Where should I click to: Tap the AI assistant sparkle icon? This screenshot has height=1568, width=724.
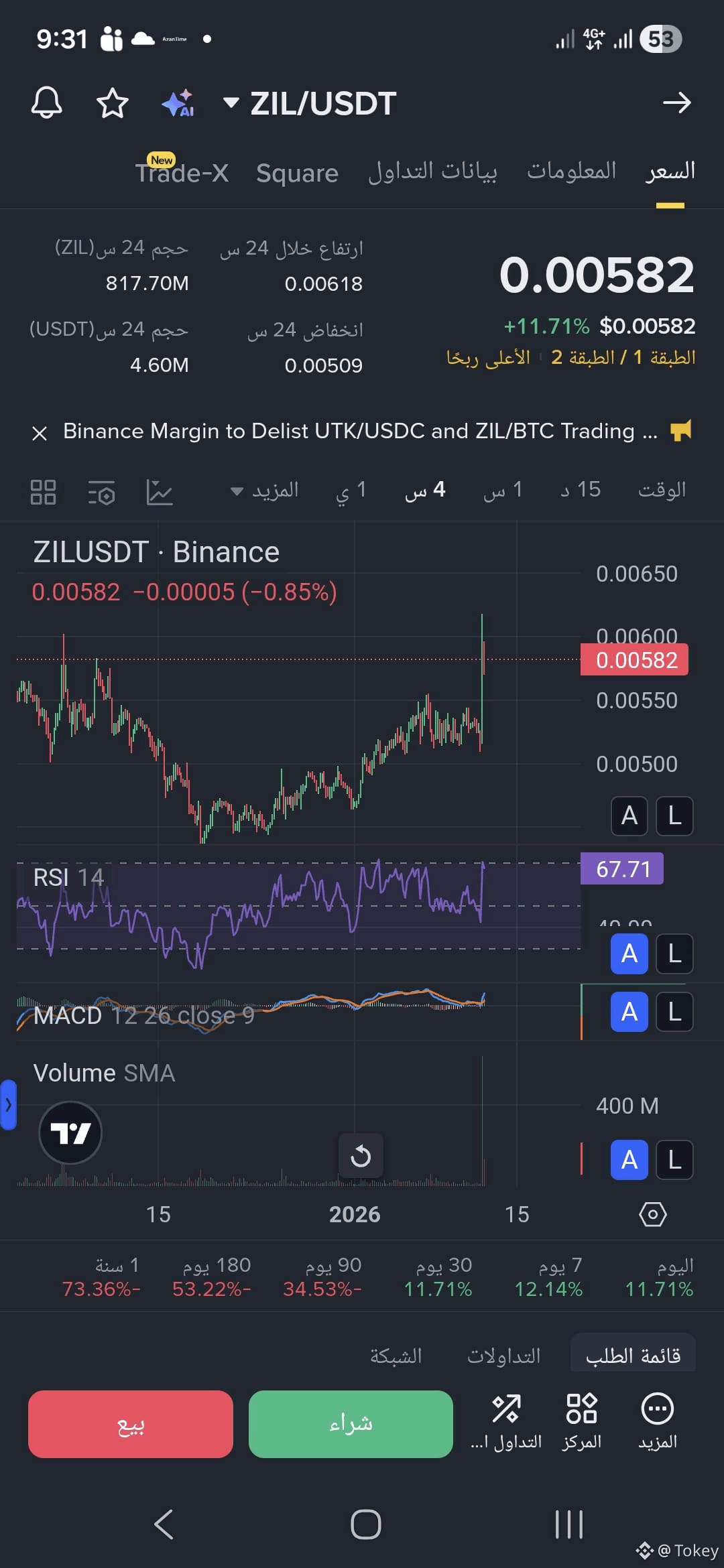(x=178, y=103)
